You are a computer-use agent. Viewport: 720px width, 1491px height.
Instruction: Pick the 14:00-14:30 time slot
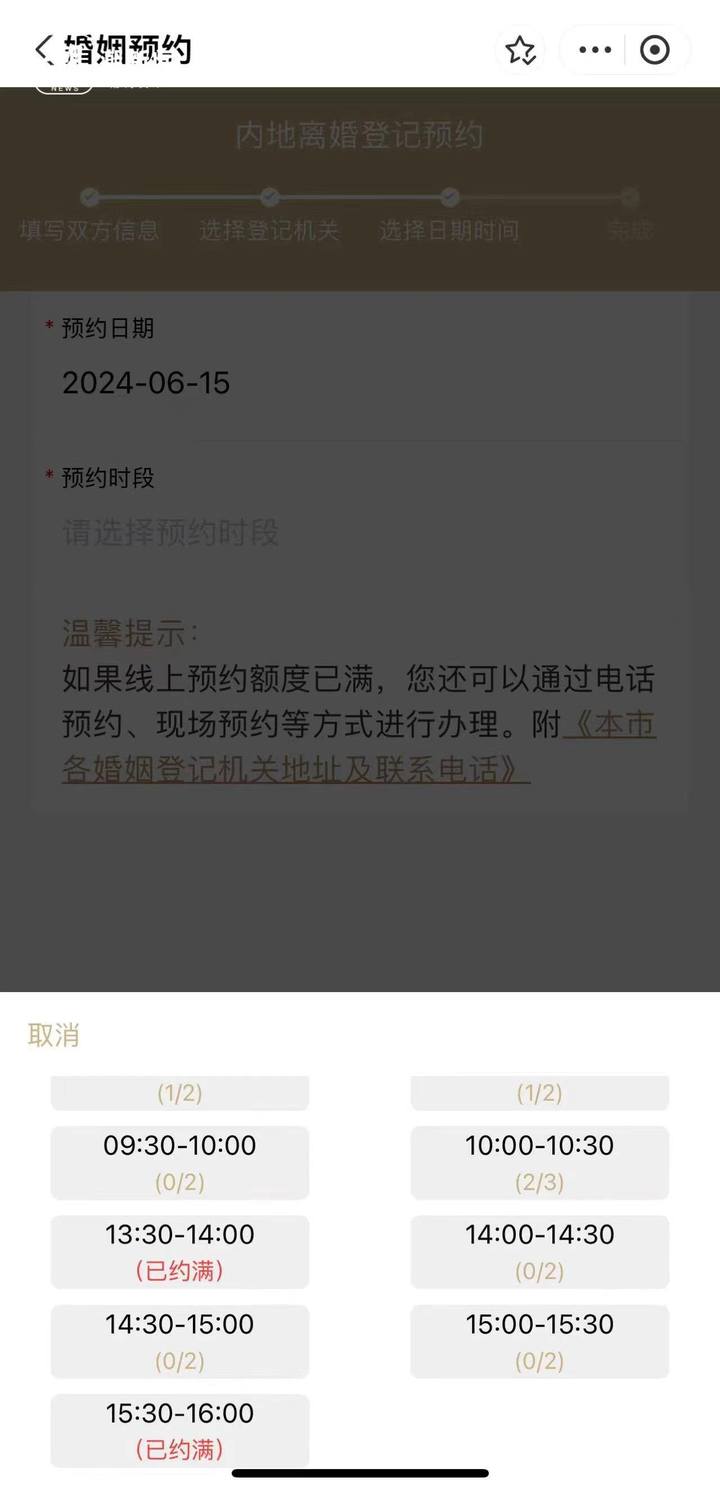tap(539, 1251)
